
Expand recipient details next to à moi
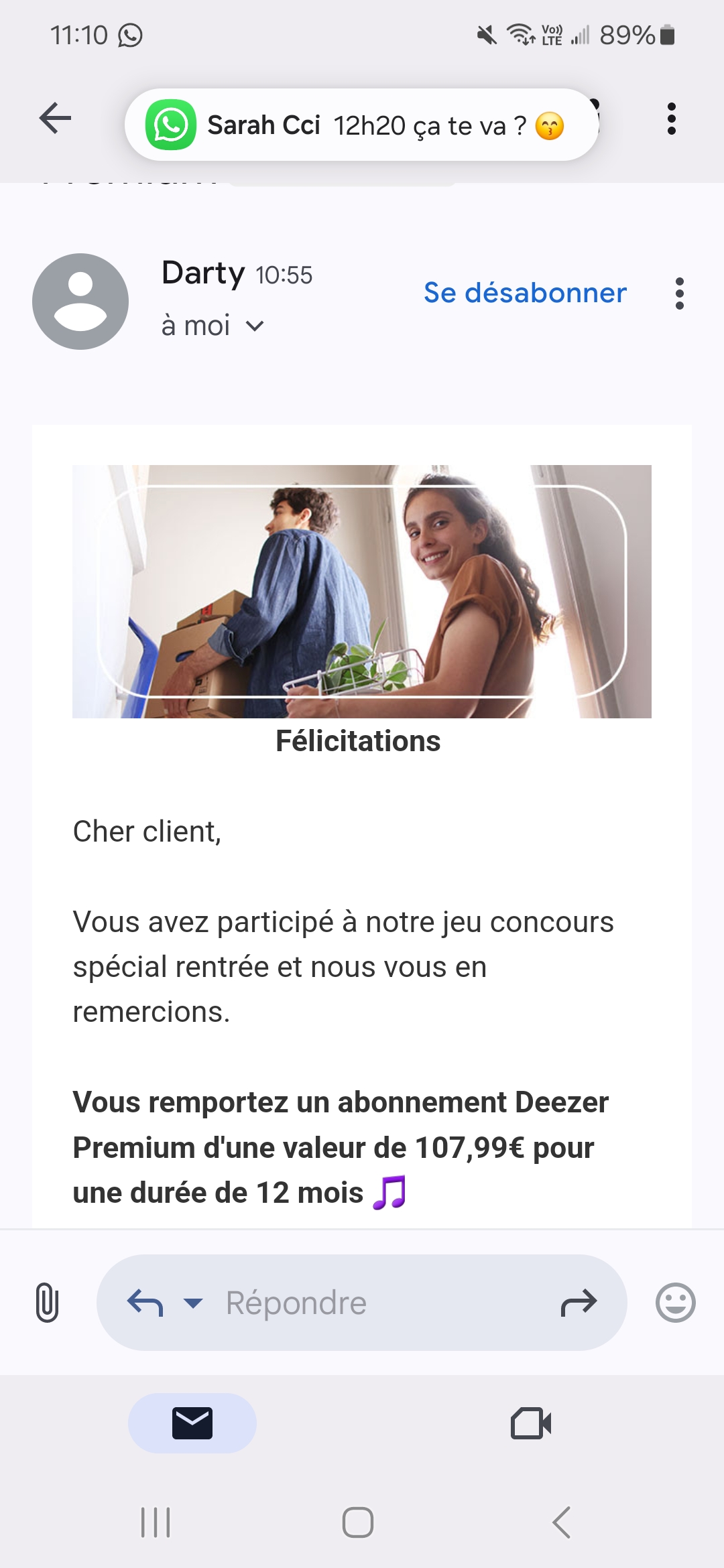(255, 326)
